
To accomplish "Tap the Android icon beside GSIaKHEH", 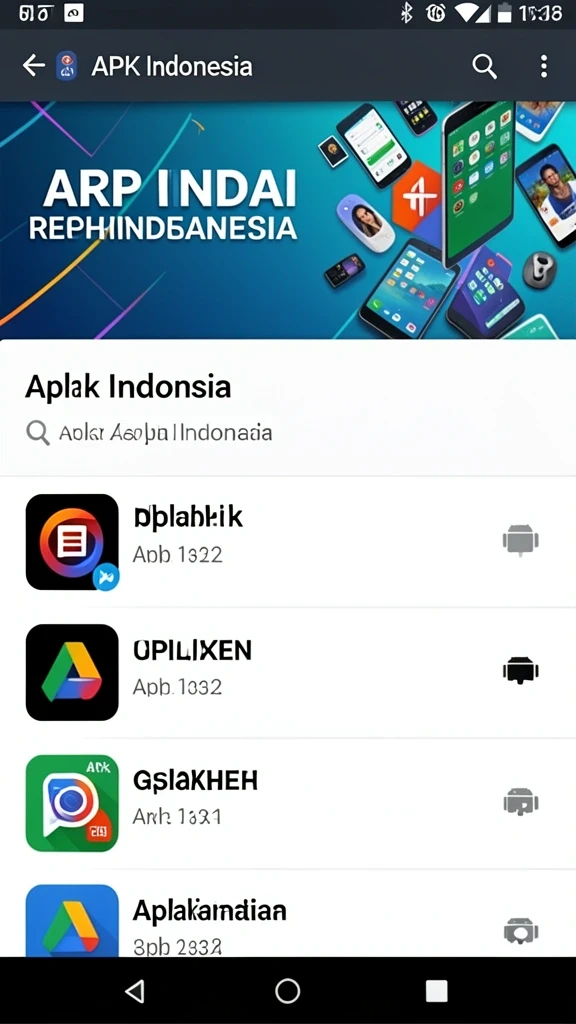I will pos(520,801).
